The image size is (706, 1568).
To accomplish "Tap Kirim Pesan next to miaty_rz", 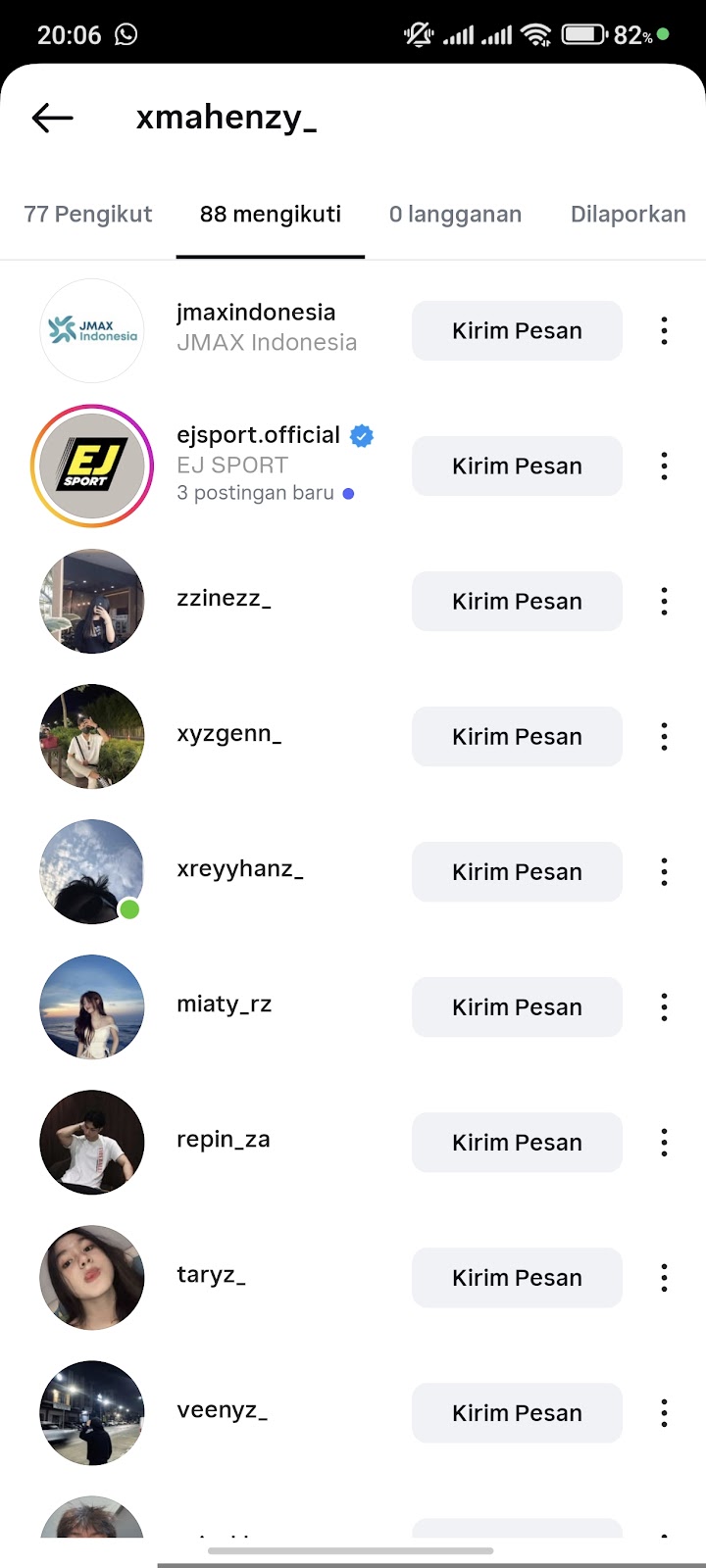I will (x=517, y=1007).
